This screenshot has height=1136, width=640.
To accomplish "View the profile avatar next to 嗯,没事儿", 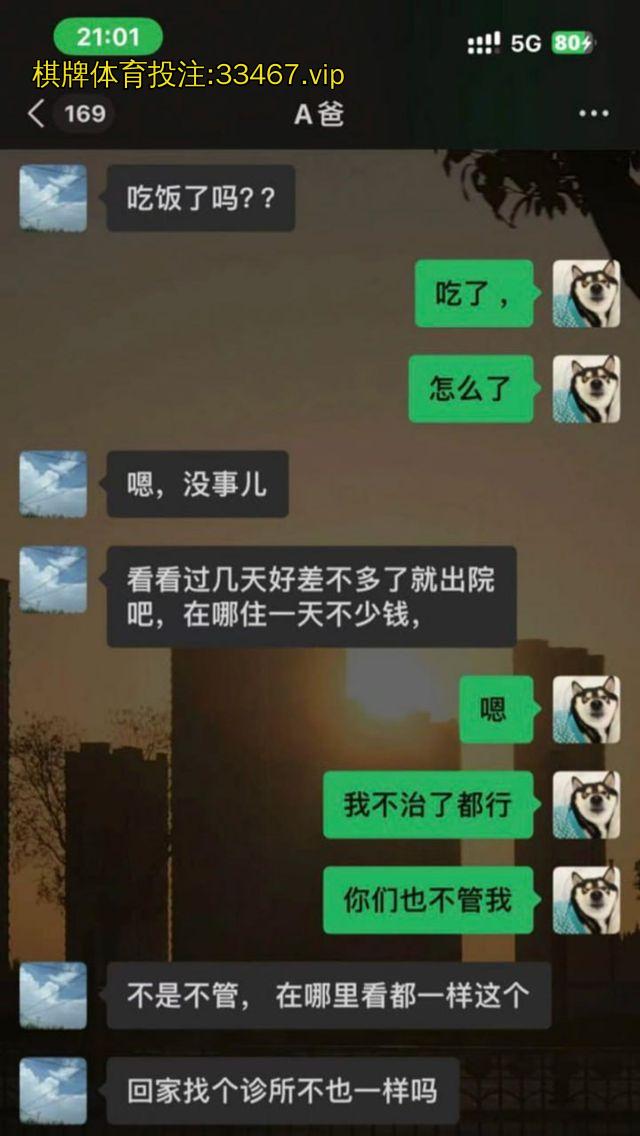I will (53, 484).
